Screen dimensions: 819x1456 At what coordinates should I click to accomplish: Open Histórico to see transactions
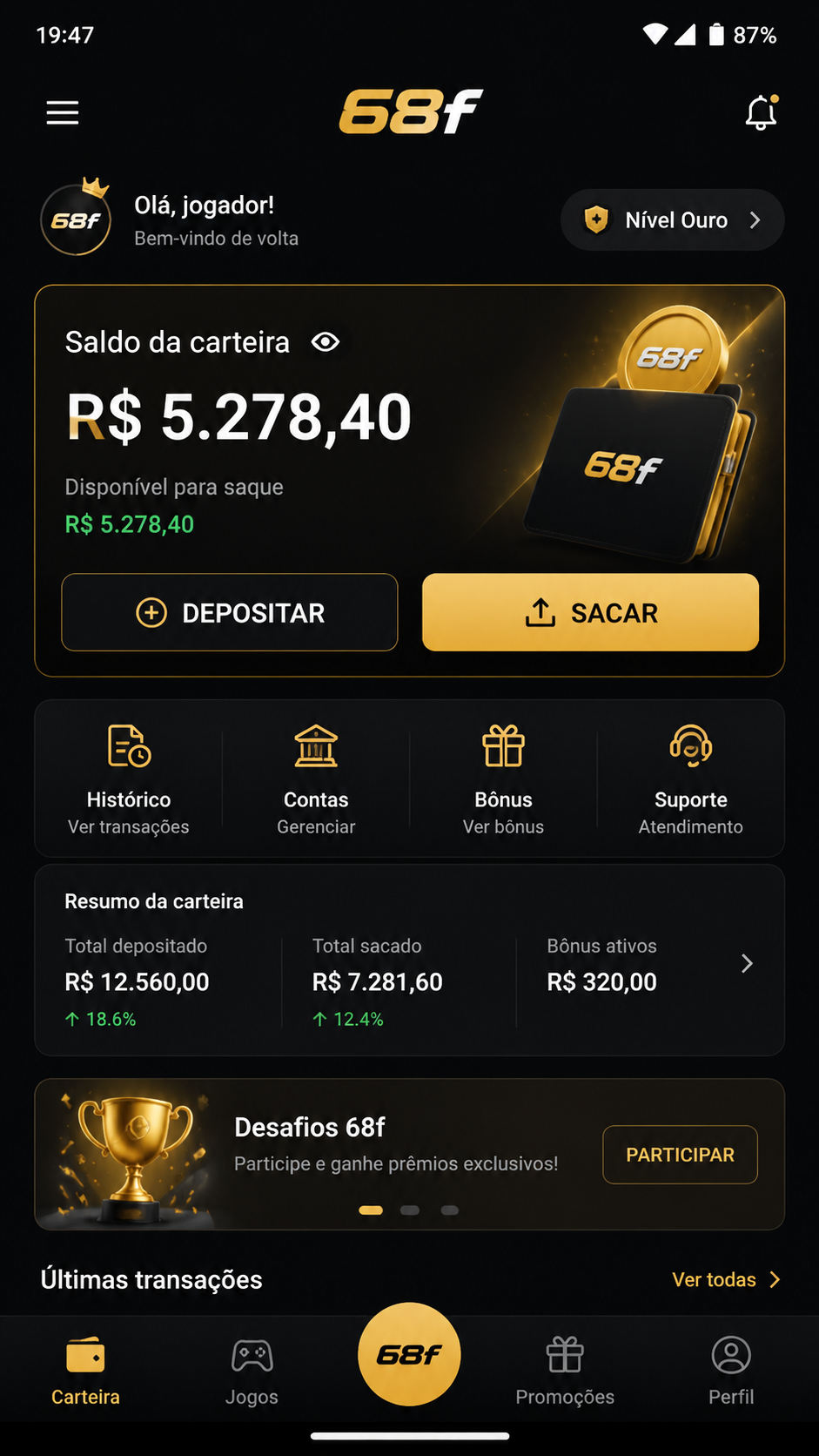129,779
